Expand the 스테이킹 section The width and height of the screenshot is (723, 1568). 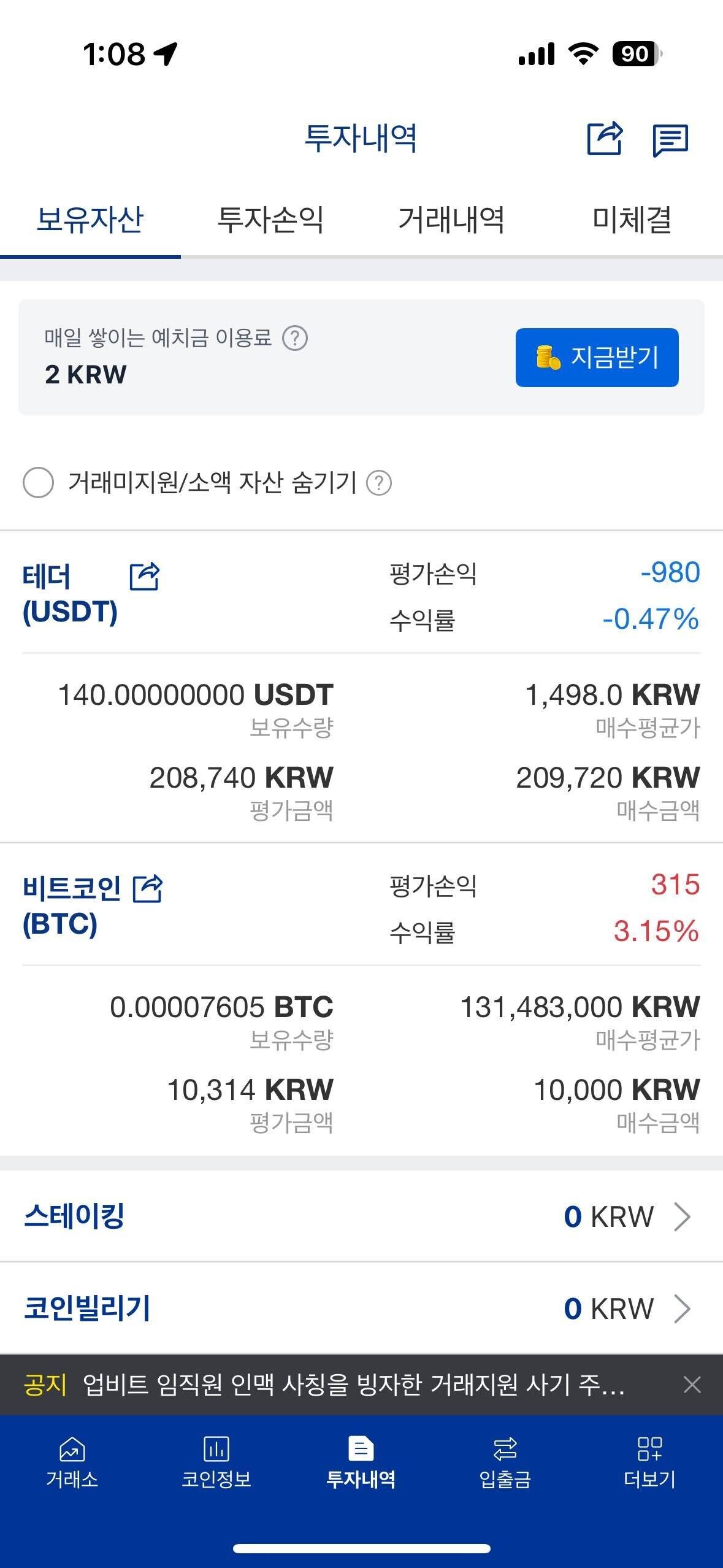362,1216
